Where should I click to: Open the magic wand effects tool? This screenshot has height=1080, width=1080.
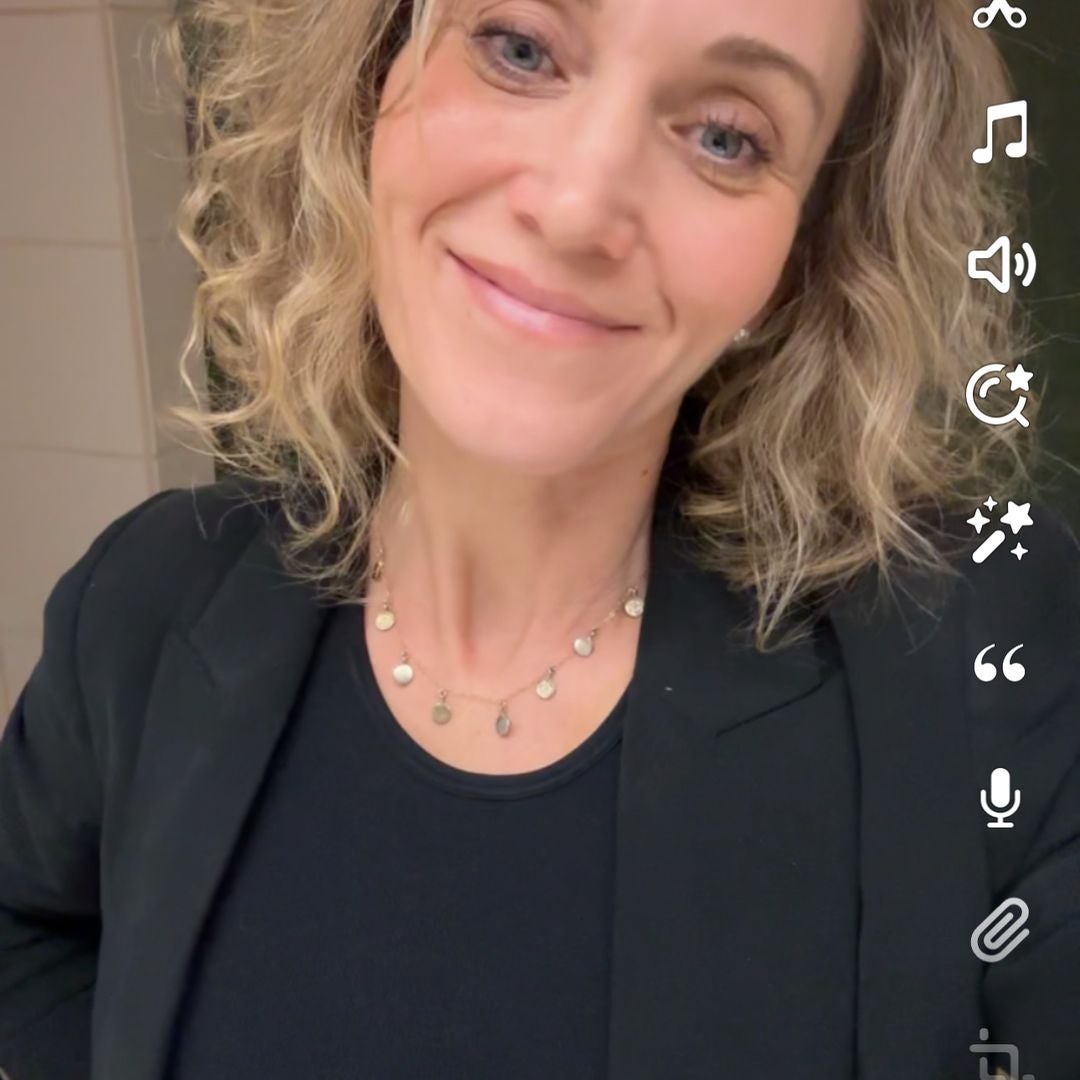pyautogui.click(x=1000, y=529)
